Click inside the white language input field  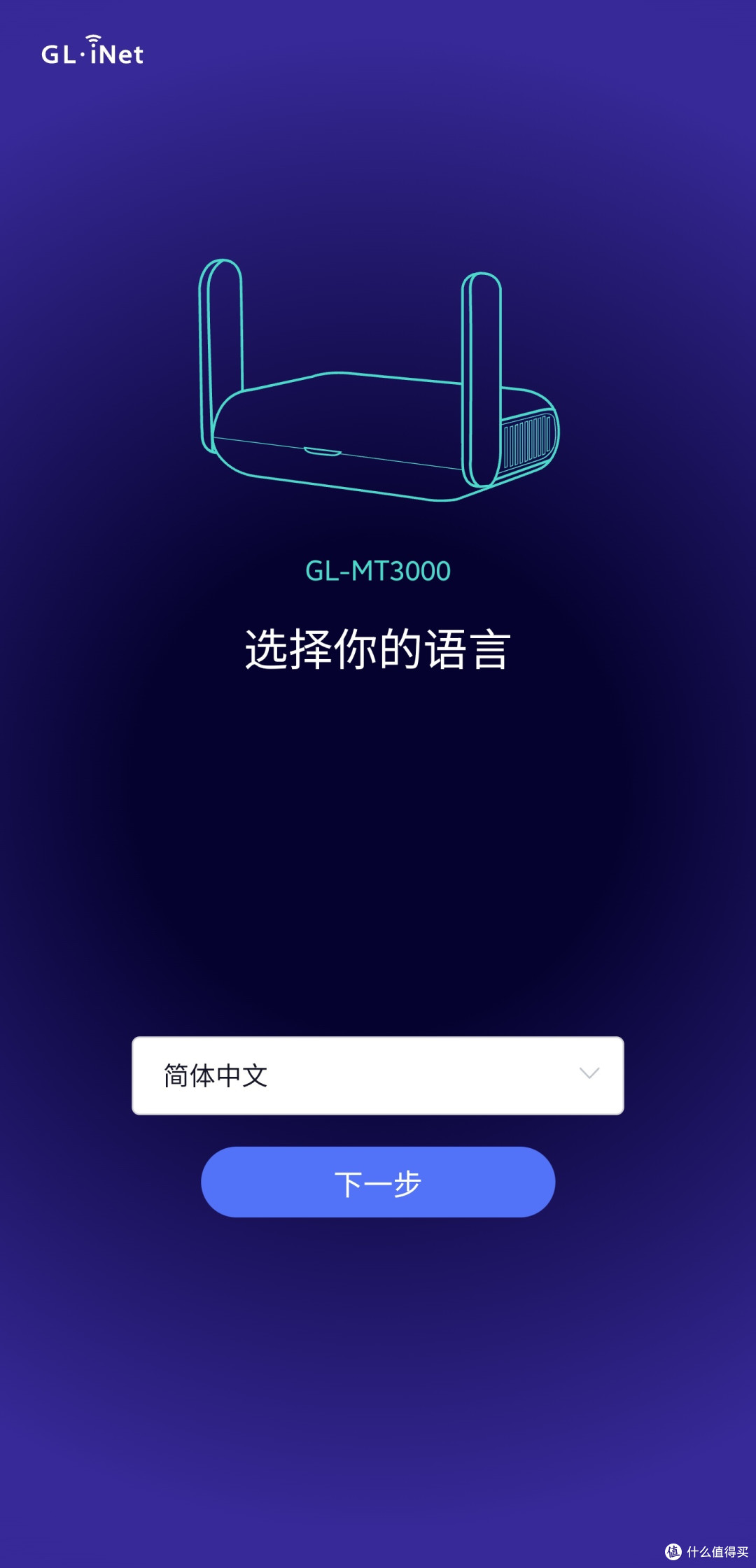coord(378,1076)
